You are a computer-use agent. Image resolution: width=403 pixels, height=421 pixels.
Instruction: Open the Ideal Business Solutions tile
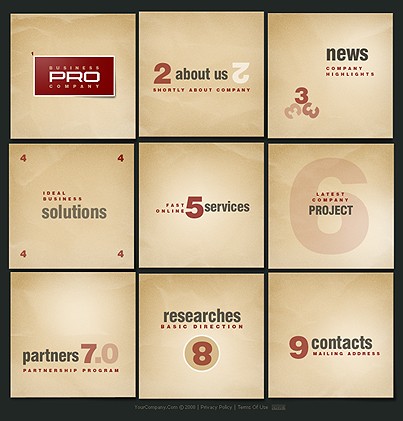point(71,206)
